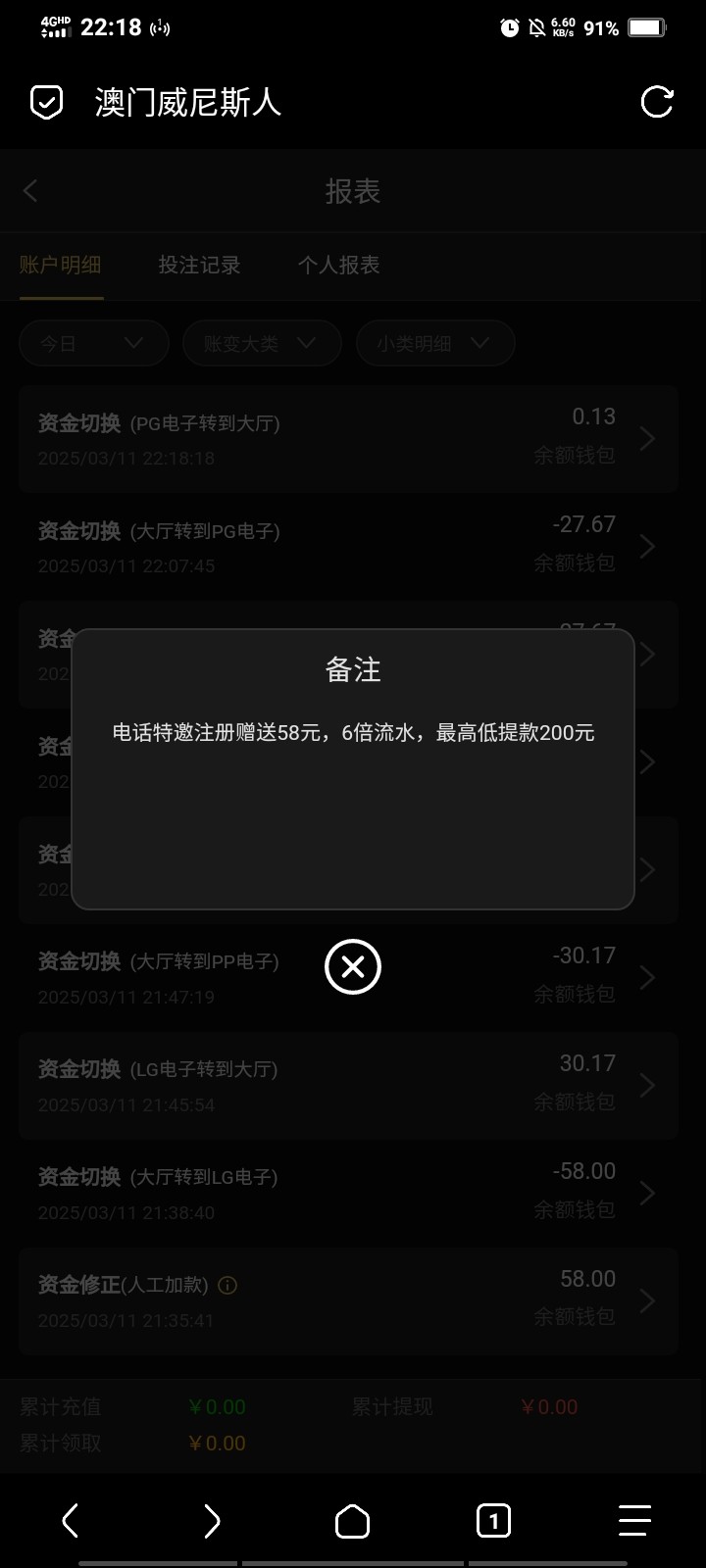Select the 账户明细 tab
The width and height of the screenshot is (706, 1568).
[61, 265]
